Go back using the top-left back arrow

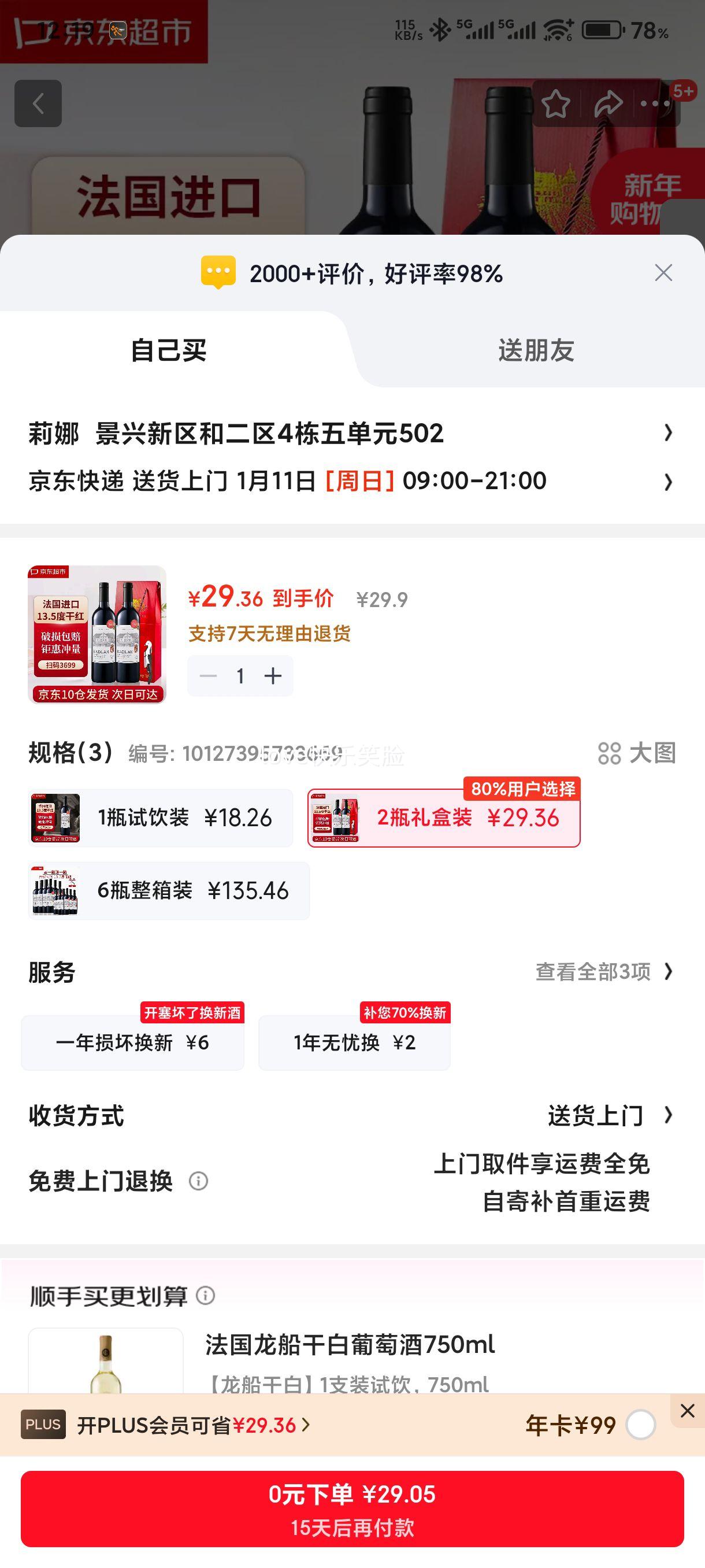pos(38,103)
